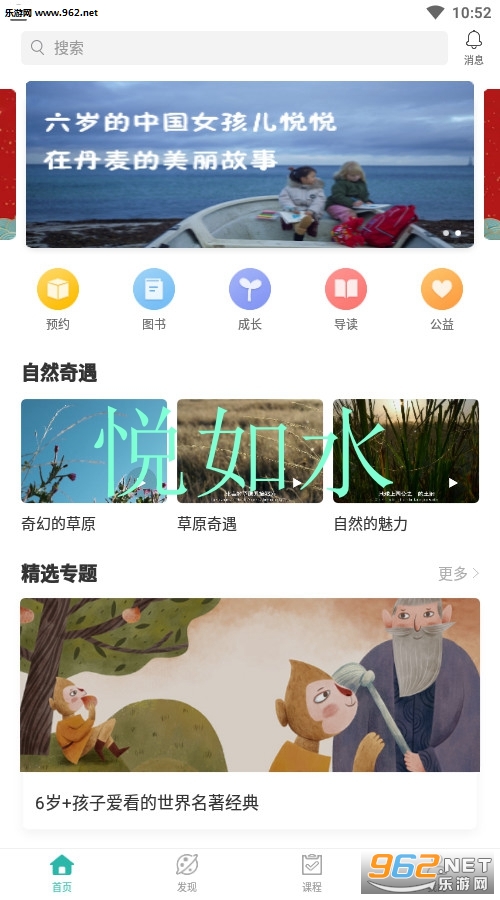
Task: Switch to the 发现 tab
Action: 187,874
